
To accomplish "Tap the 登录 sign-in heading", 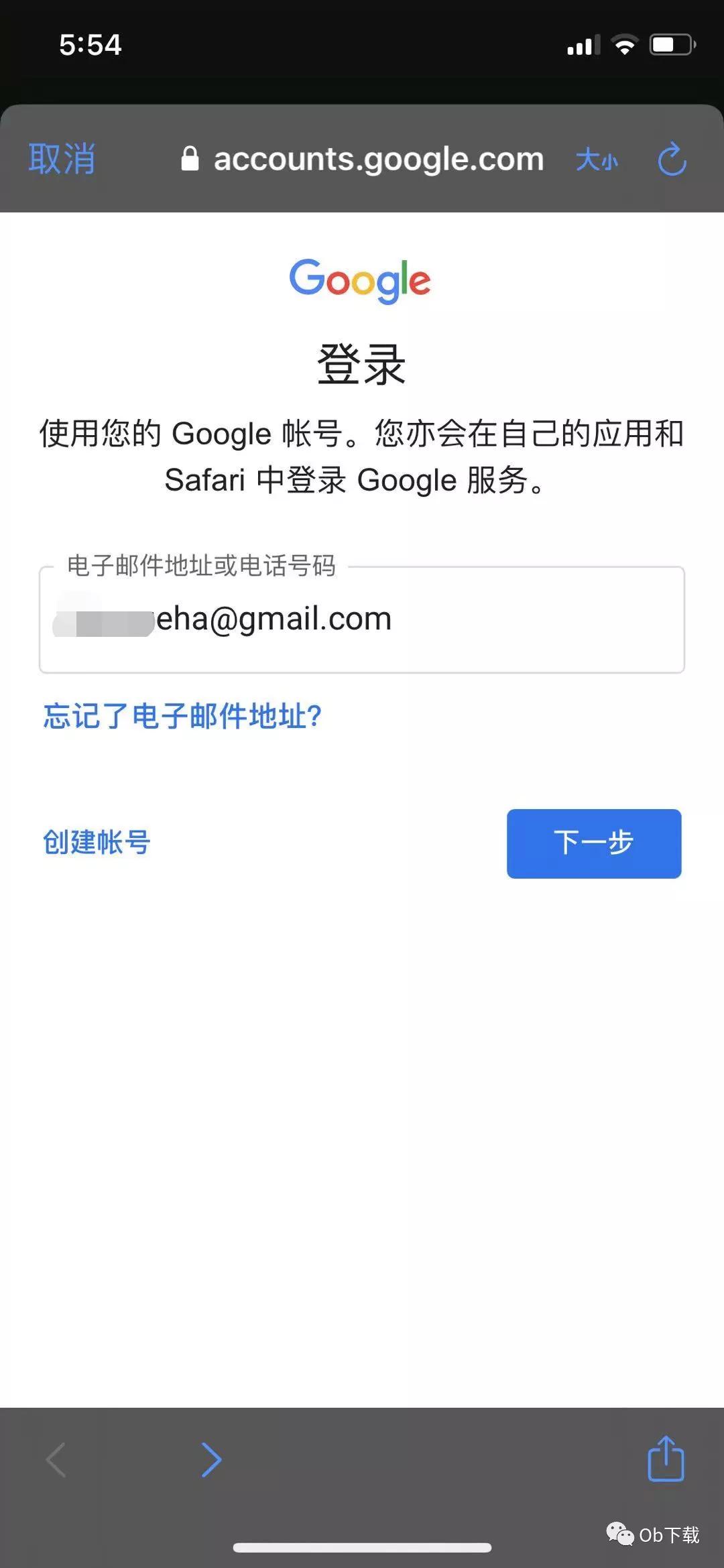I will [361, 365].
